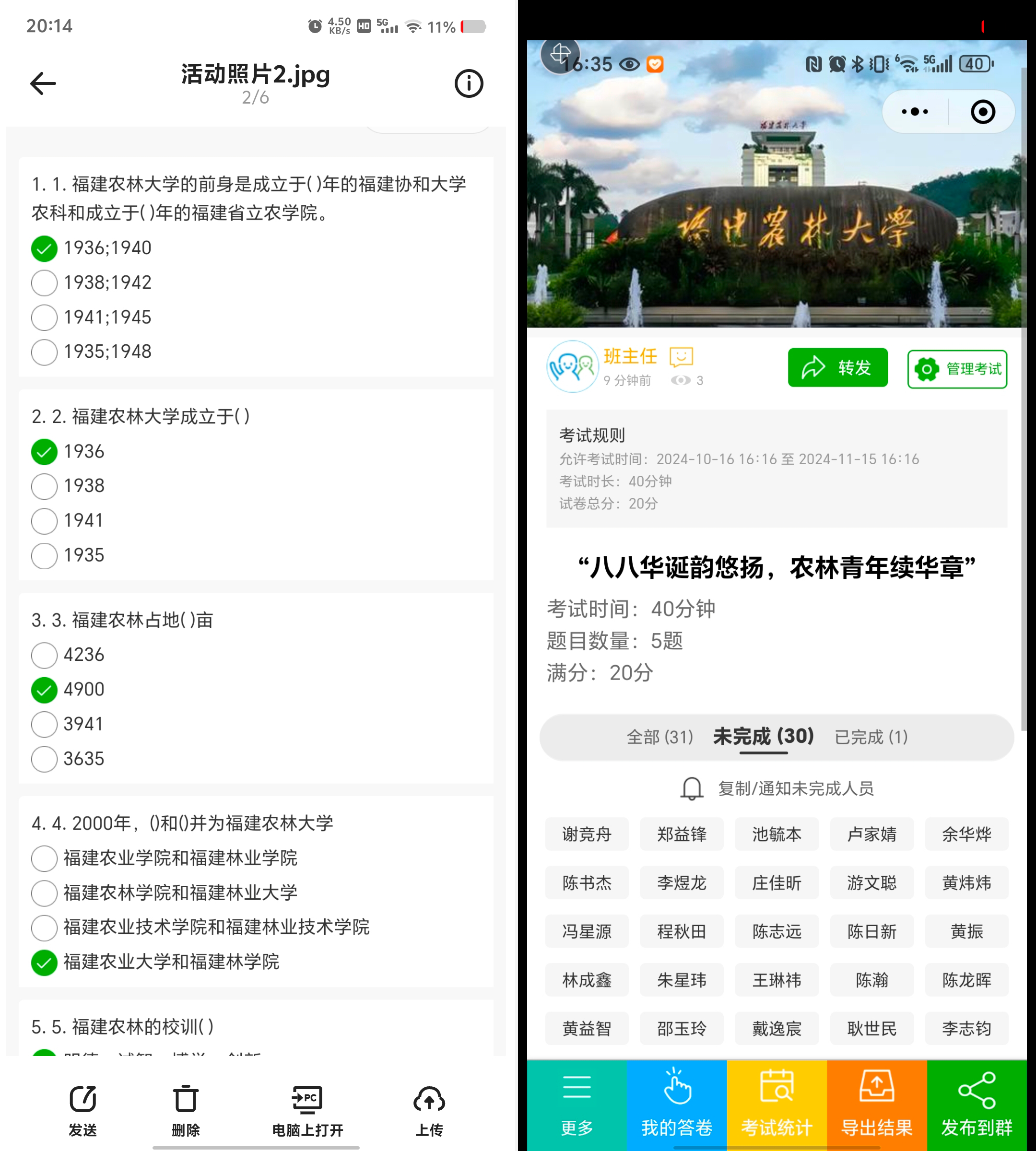Upload the photo with 上传

coord(429,1109)
